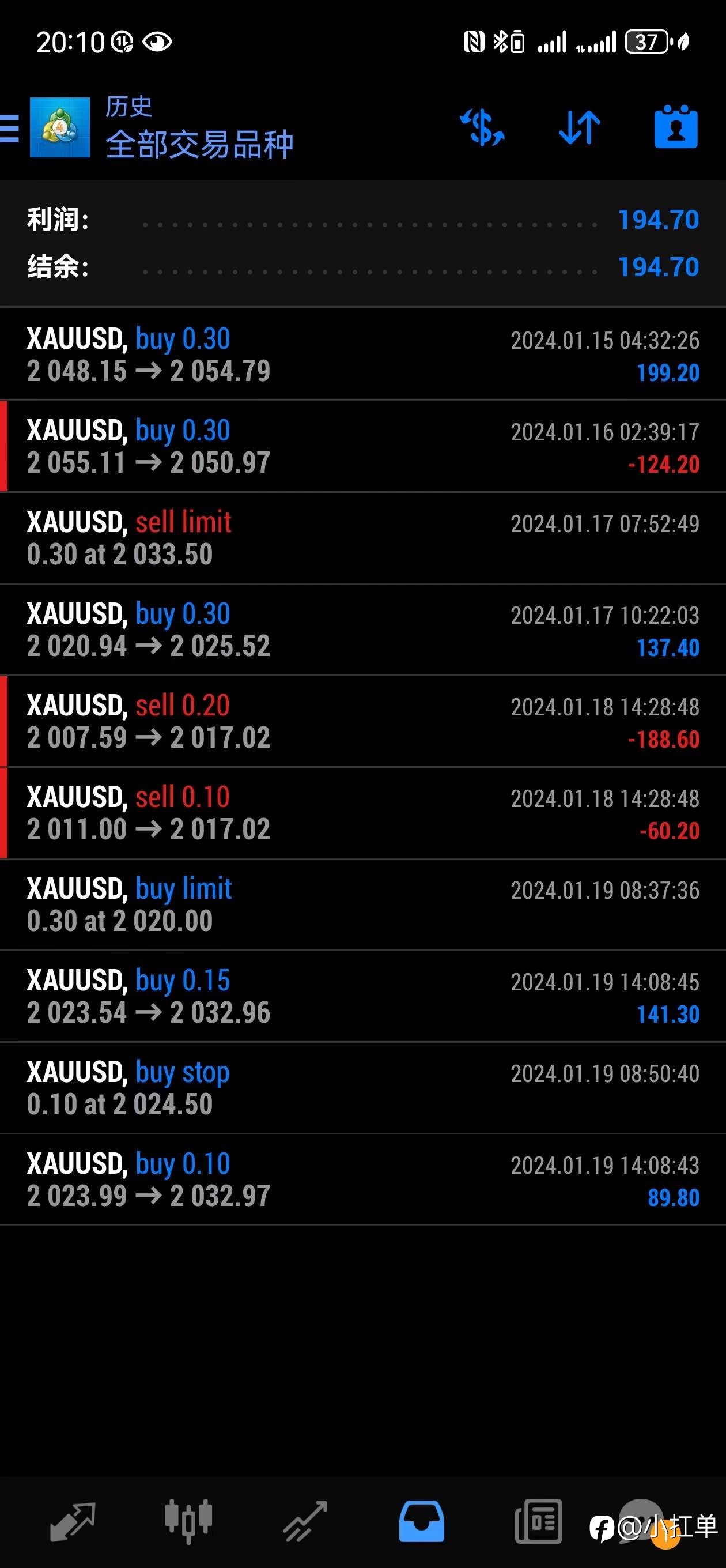
Task: Open the trade with -124.20 loss
Action: (362, 446)
